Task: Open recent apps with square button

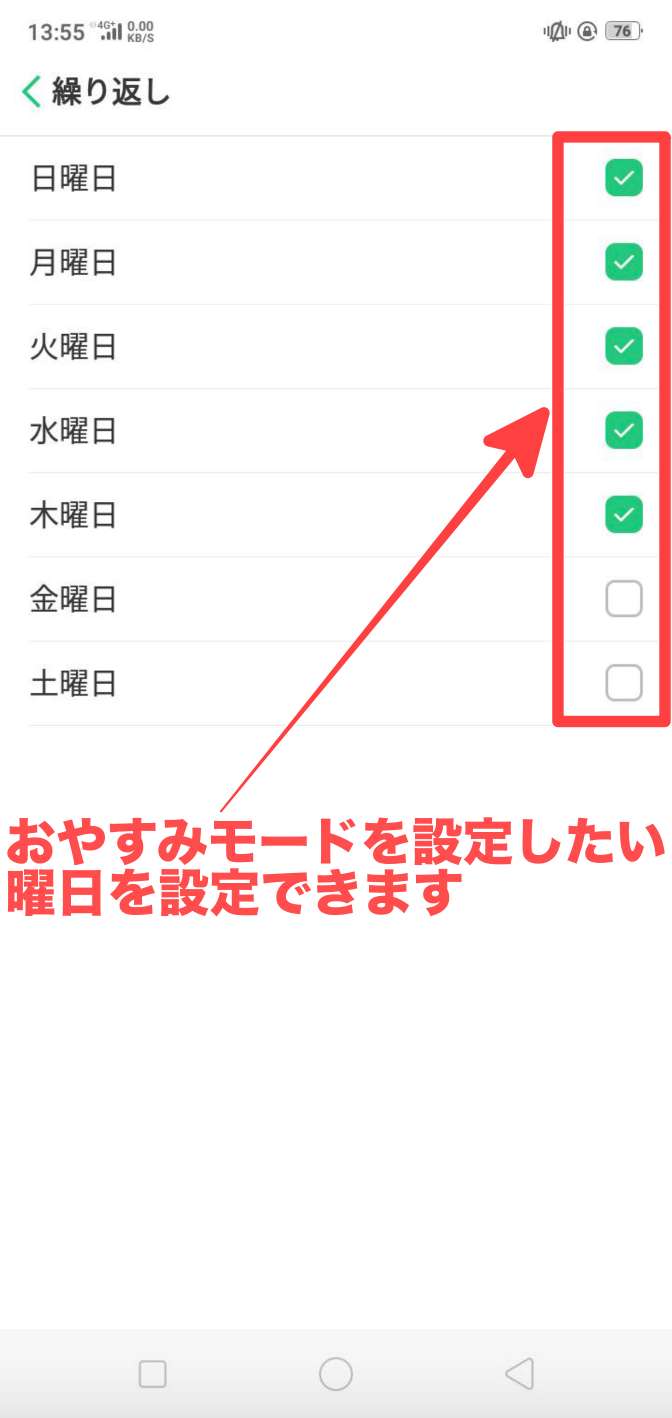Action: [x=152, y=1374]
